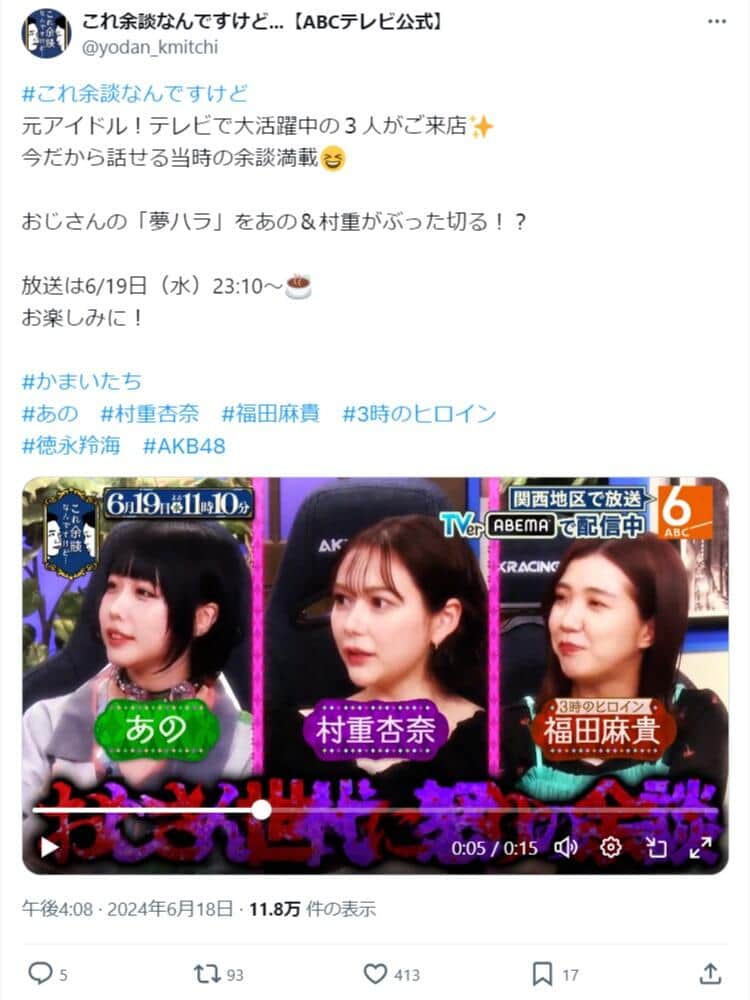Switch video to picture-in-picture mode
Viewport: 750px width, 1000px height.
(656, 847)
